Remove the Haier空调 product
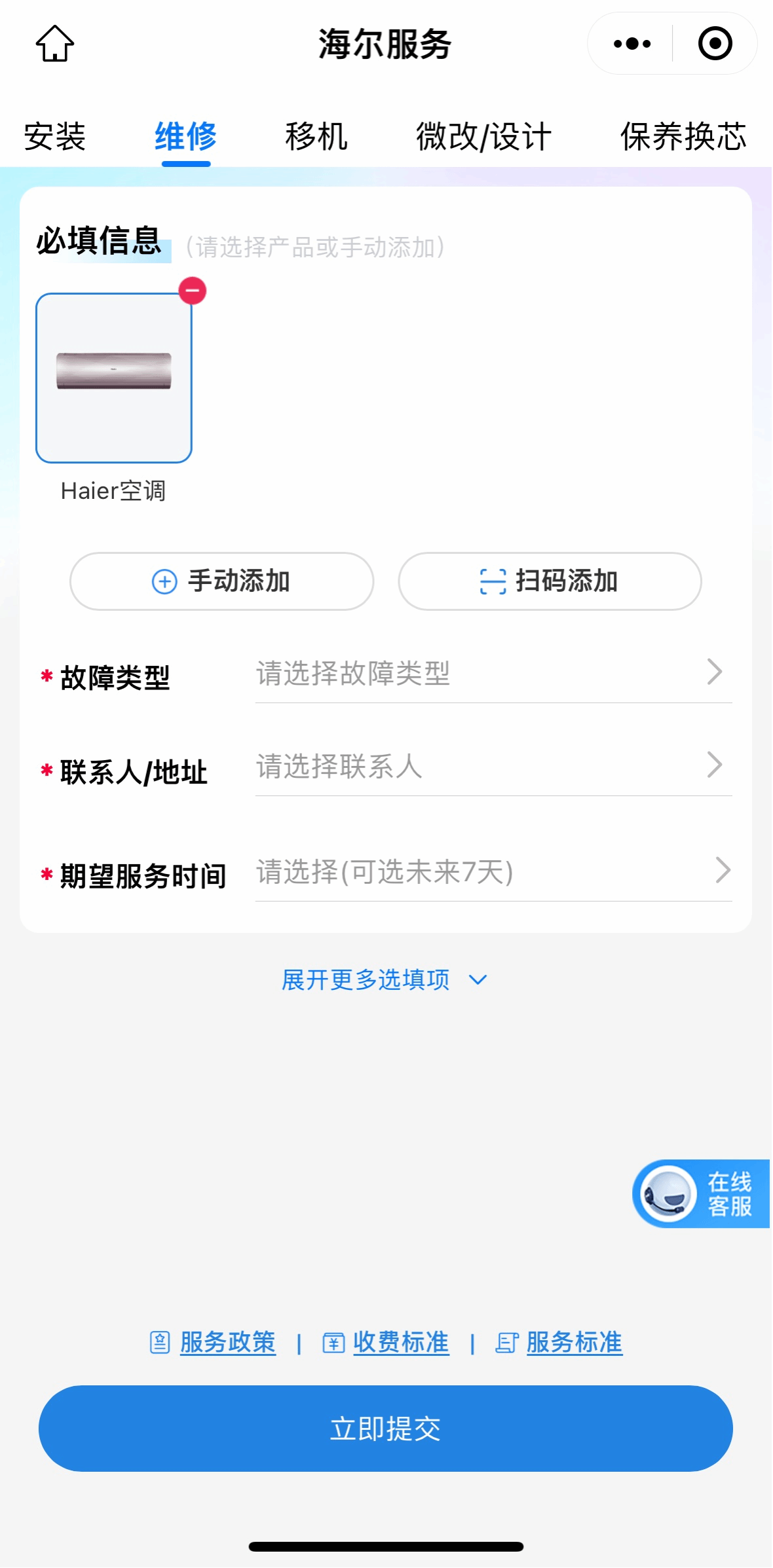The height and width of the screenshot is (1568, 773). (x=193, y=291)
